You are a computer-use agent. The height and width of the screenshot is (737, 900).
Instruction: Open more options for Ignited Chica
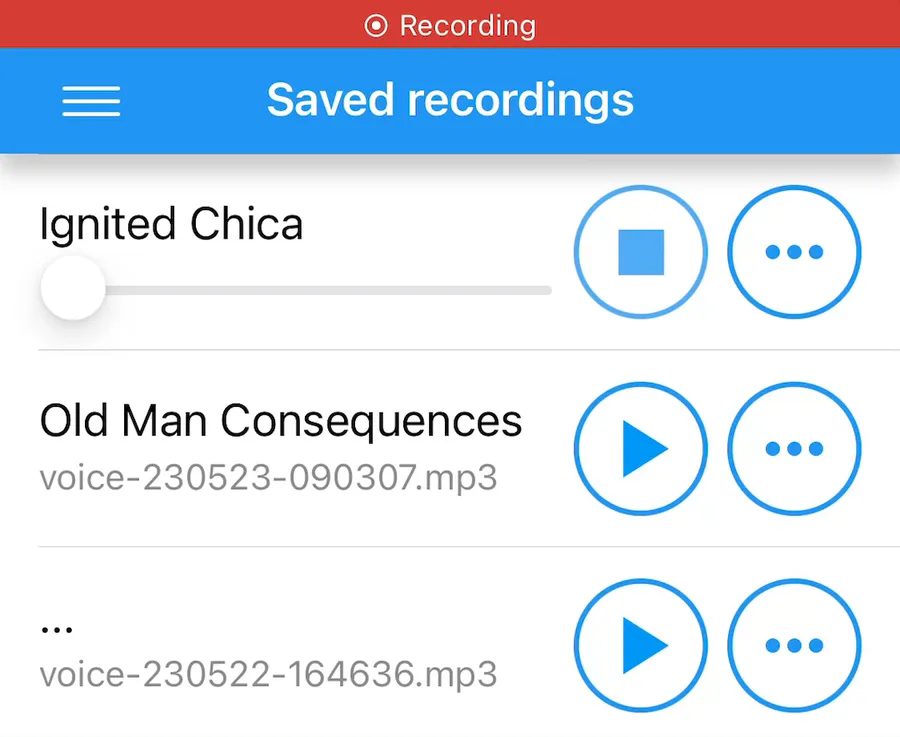tap(794, 252)
